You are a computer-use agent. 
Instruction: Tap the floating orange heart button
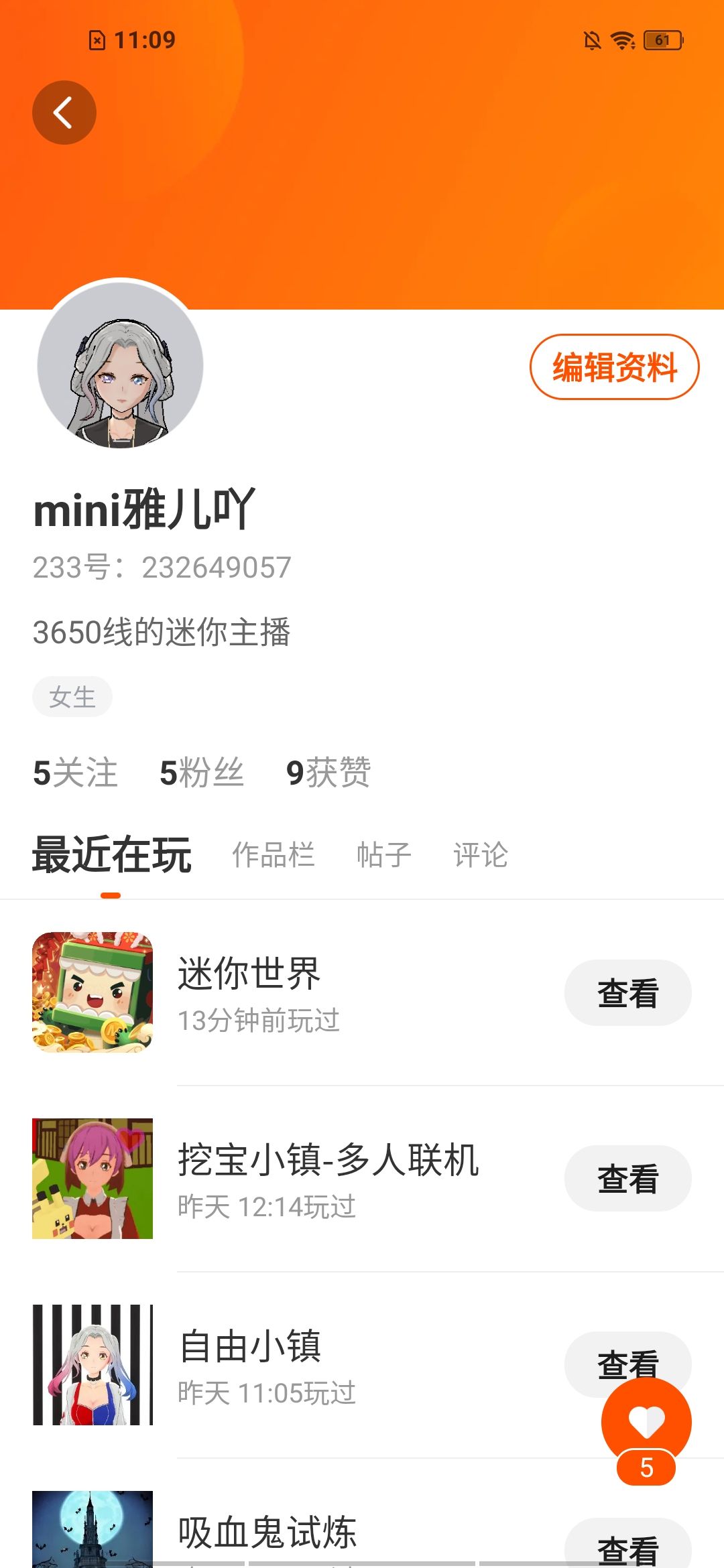646,1423
